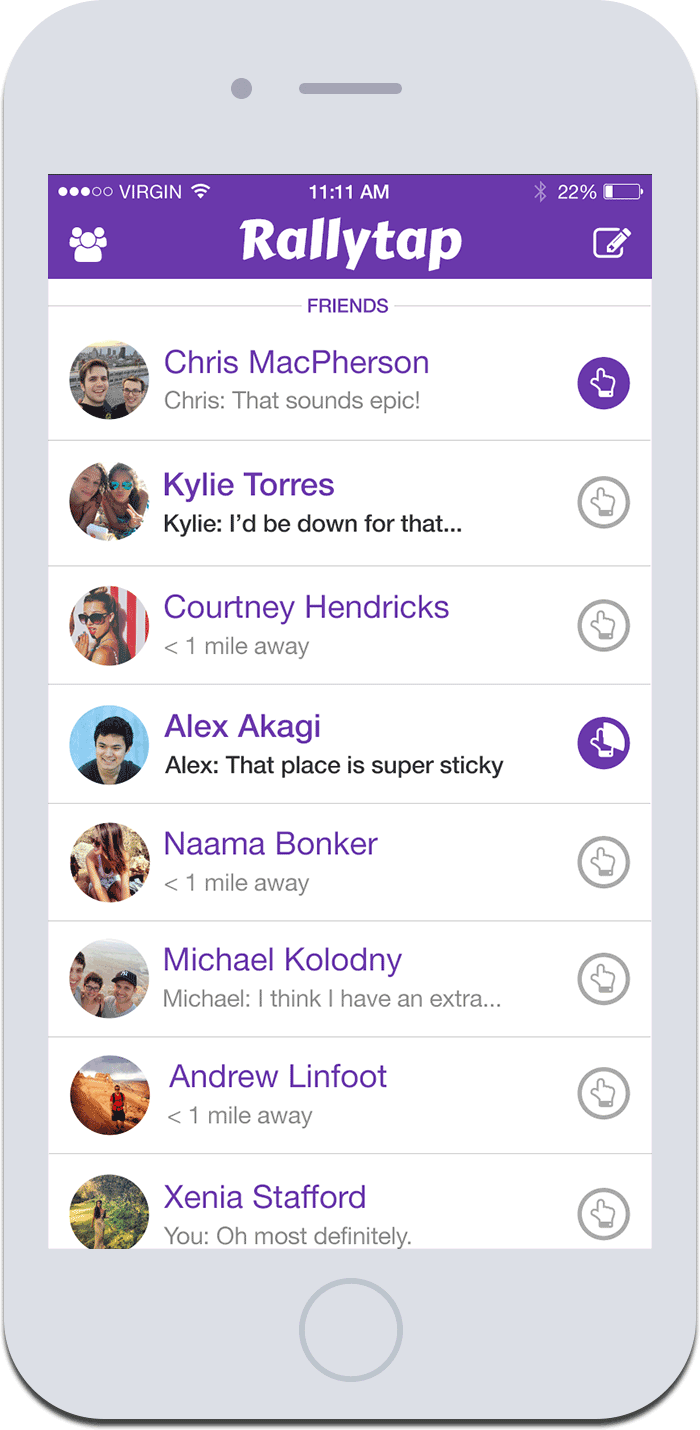Rallytap Kylie Torres with the hand icon
700x1430 pixels.
603,503
